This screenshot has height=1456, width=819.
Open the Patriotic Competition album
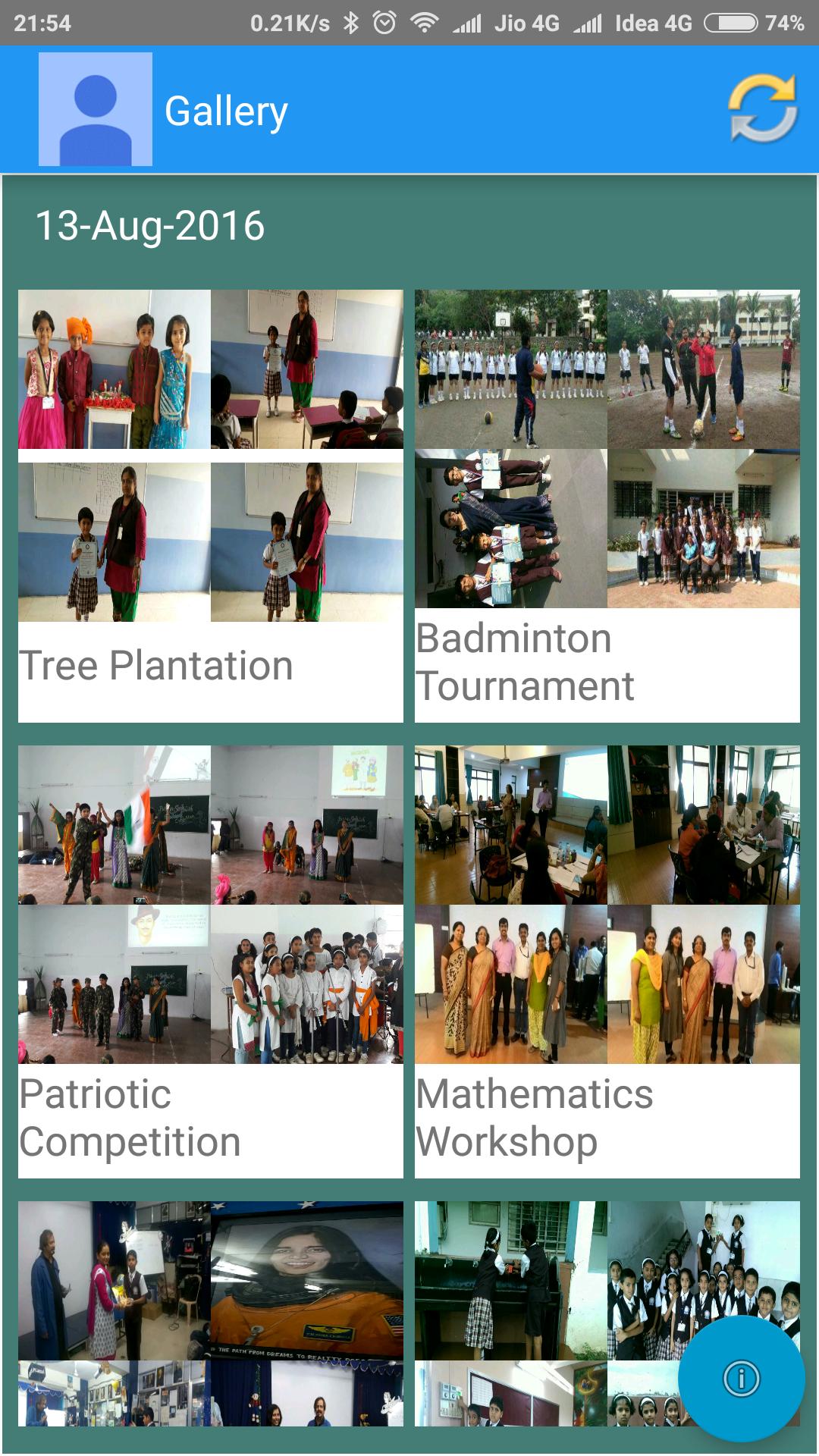tap(210, 961)
